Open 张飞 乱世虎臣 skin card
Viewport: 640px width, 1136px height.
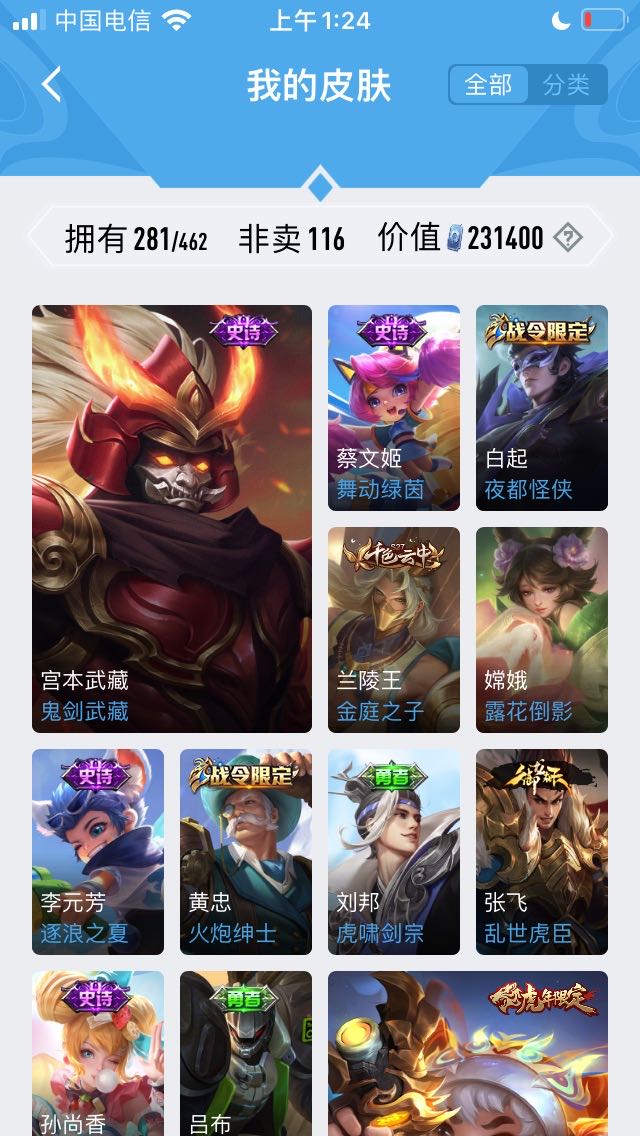click(x=542, y=851)
